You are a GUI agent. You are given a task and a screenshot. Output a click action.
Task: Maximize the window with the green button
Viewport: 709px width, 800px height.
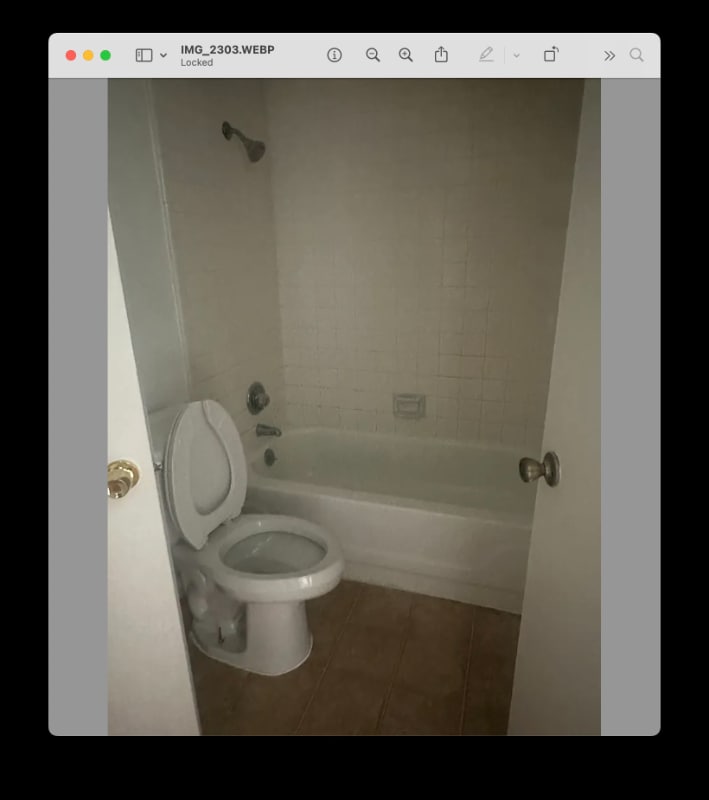coord(105,56)
